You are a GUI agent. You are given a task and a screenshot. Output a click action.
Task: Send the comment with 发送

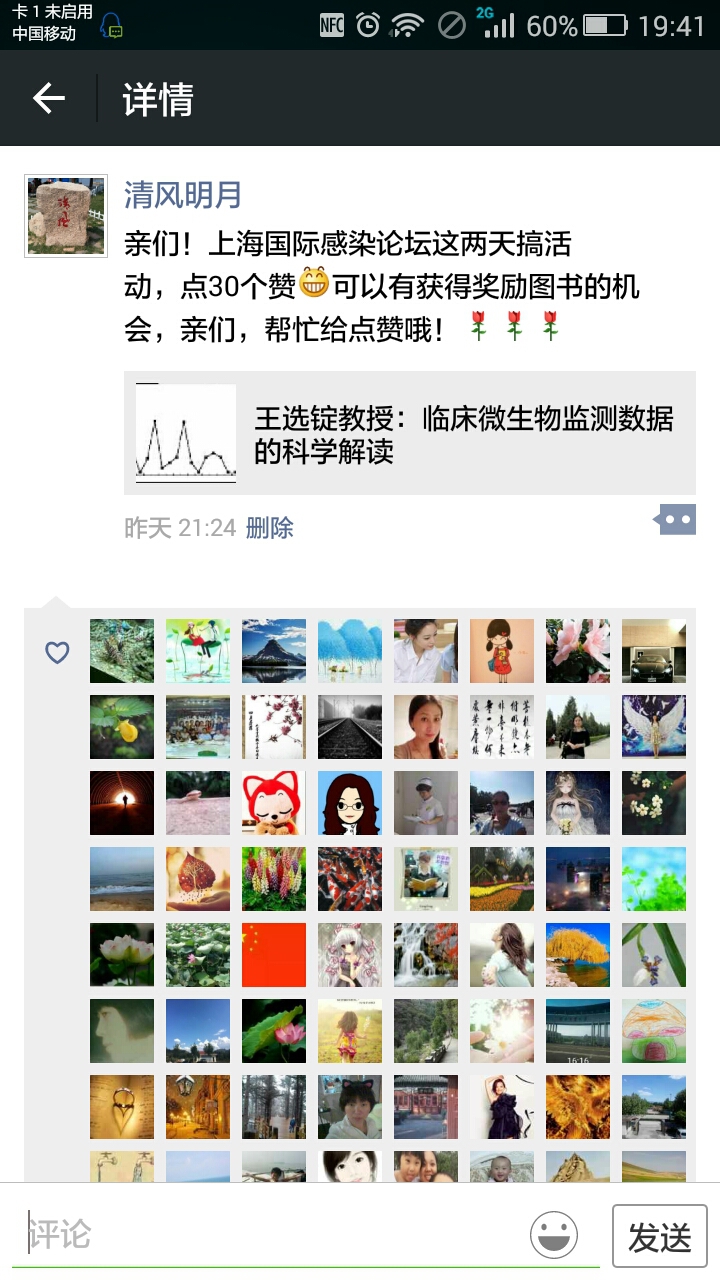[659, 1237]
